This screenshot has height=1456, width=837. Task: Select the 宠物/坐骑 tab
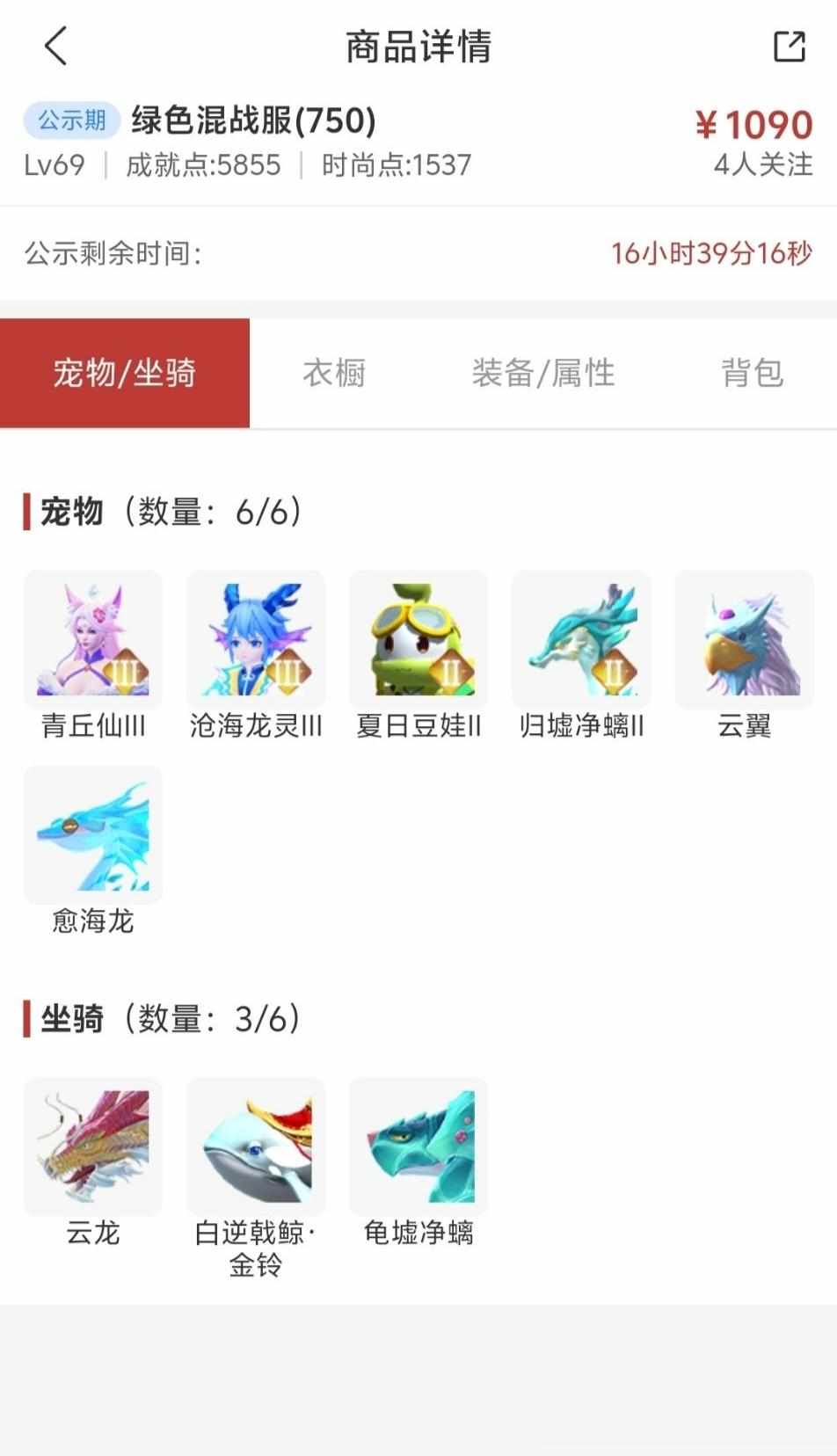point(125,373)
